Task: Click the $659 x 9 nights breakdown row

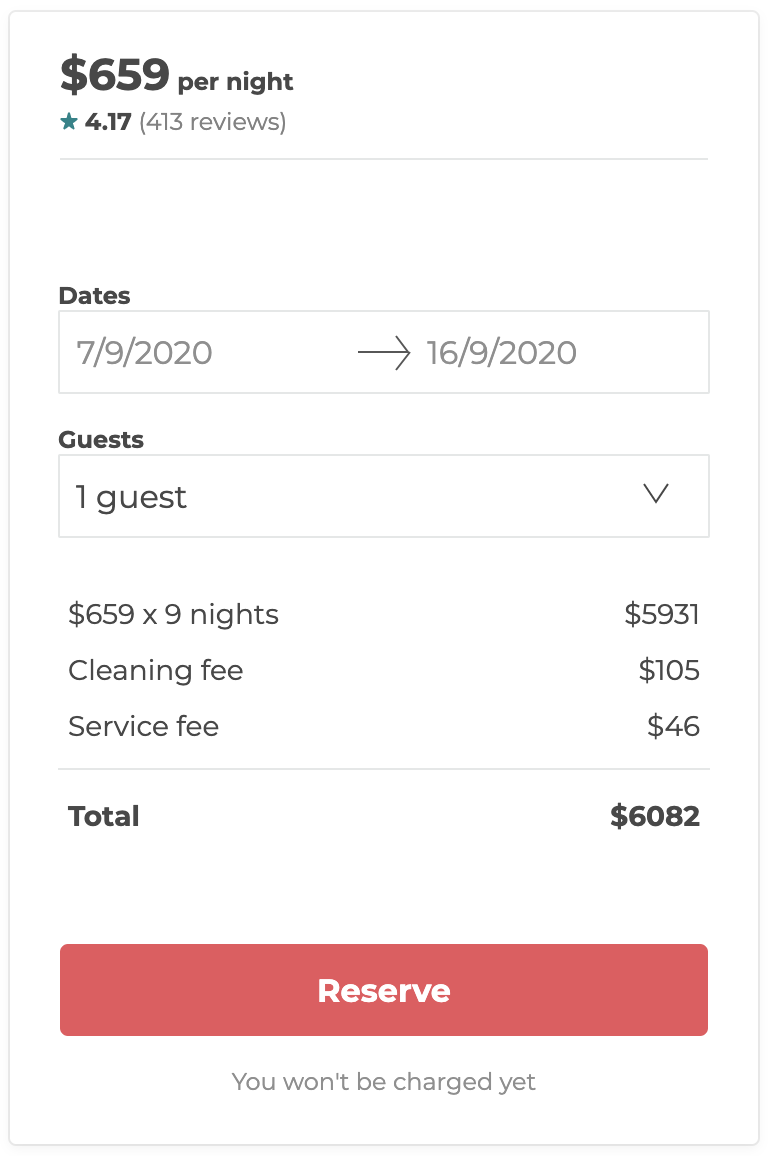Action: coord(172,614)
